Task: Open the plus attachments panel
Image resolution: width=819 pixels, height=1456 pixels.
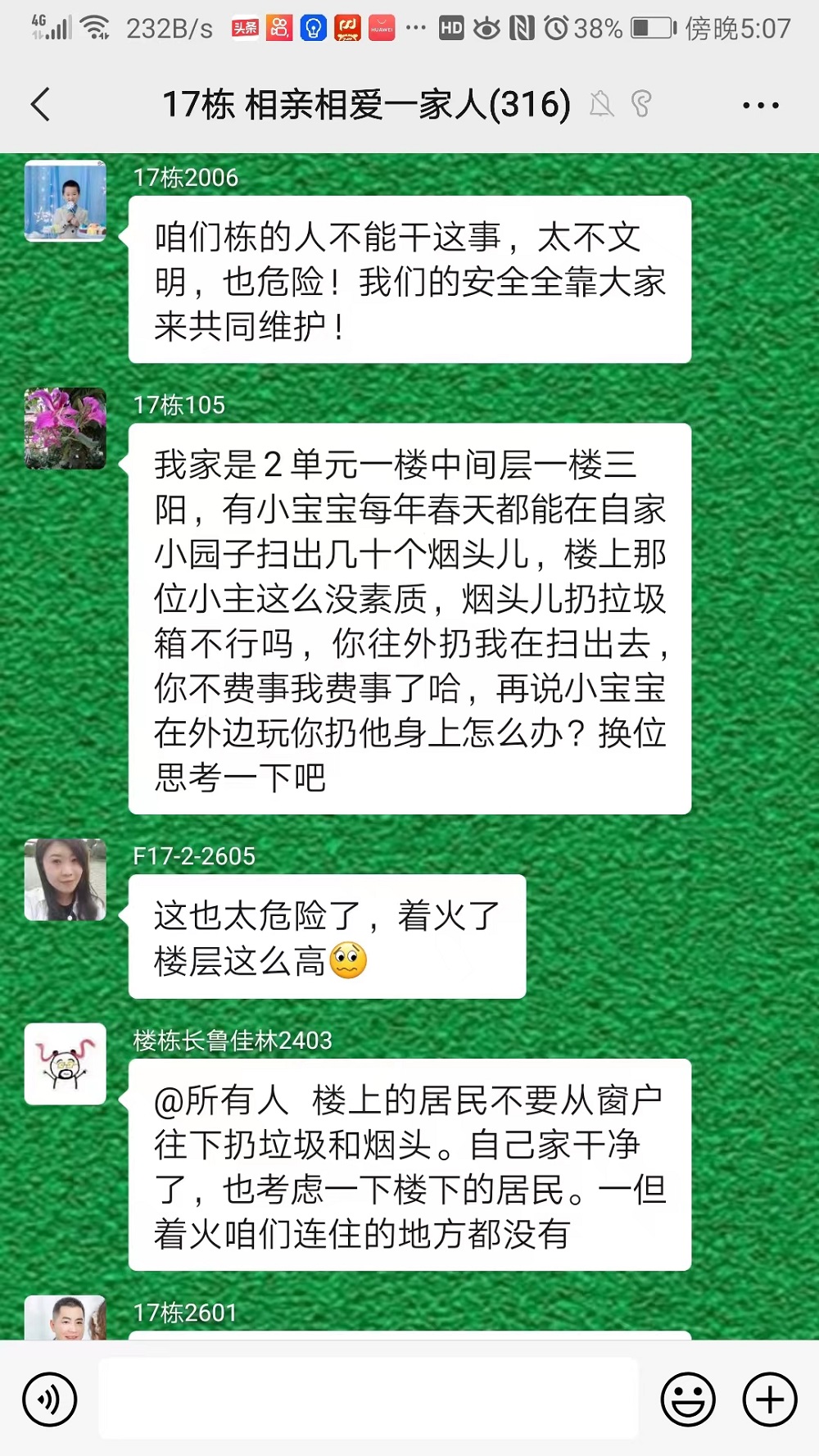Action: coord(770,1399)
